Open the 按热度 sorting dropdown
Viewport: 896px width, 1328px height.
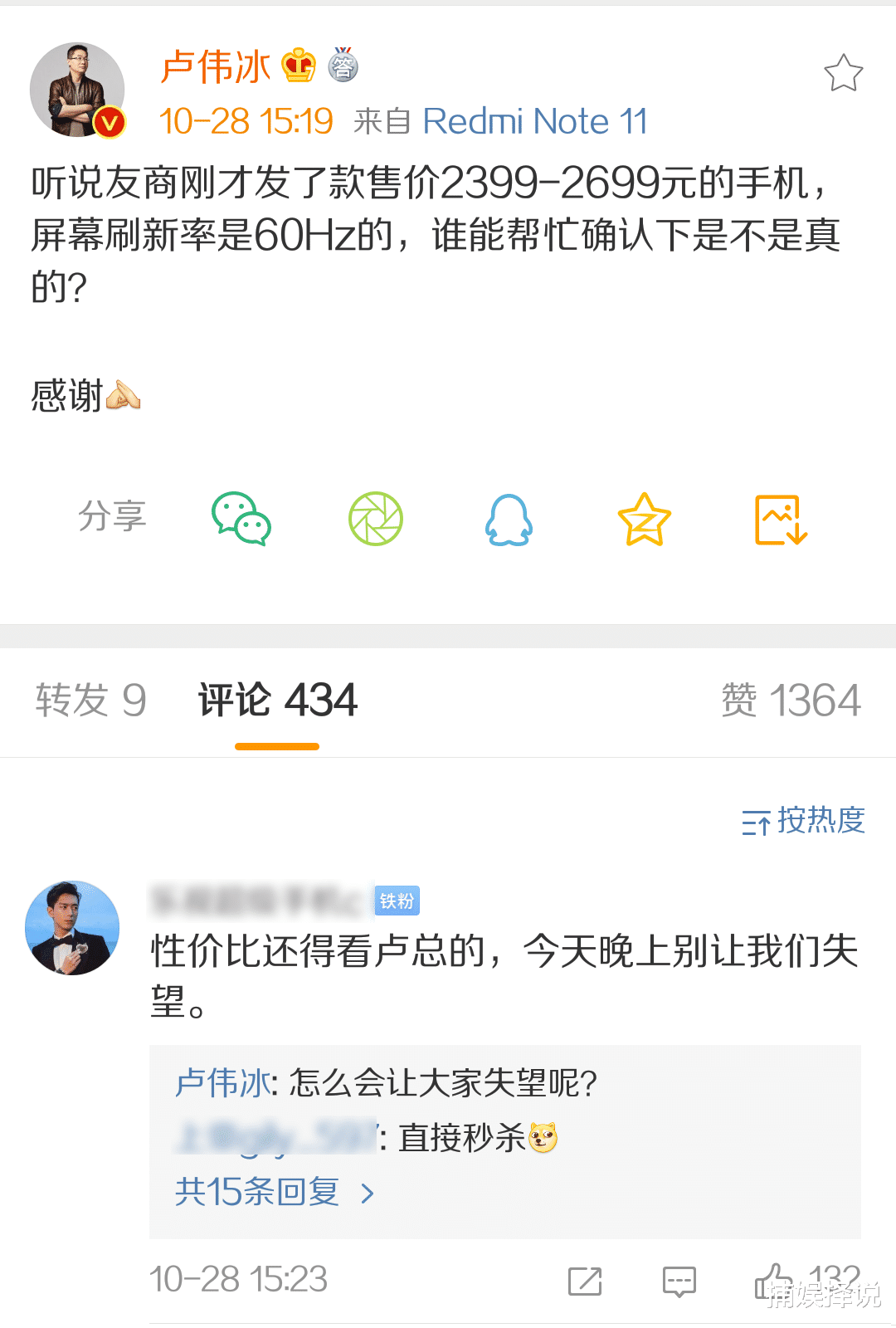pyautogui.click(x=821, y=822)
